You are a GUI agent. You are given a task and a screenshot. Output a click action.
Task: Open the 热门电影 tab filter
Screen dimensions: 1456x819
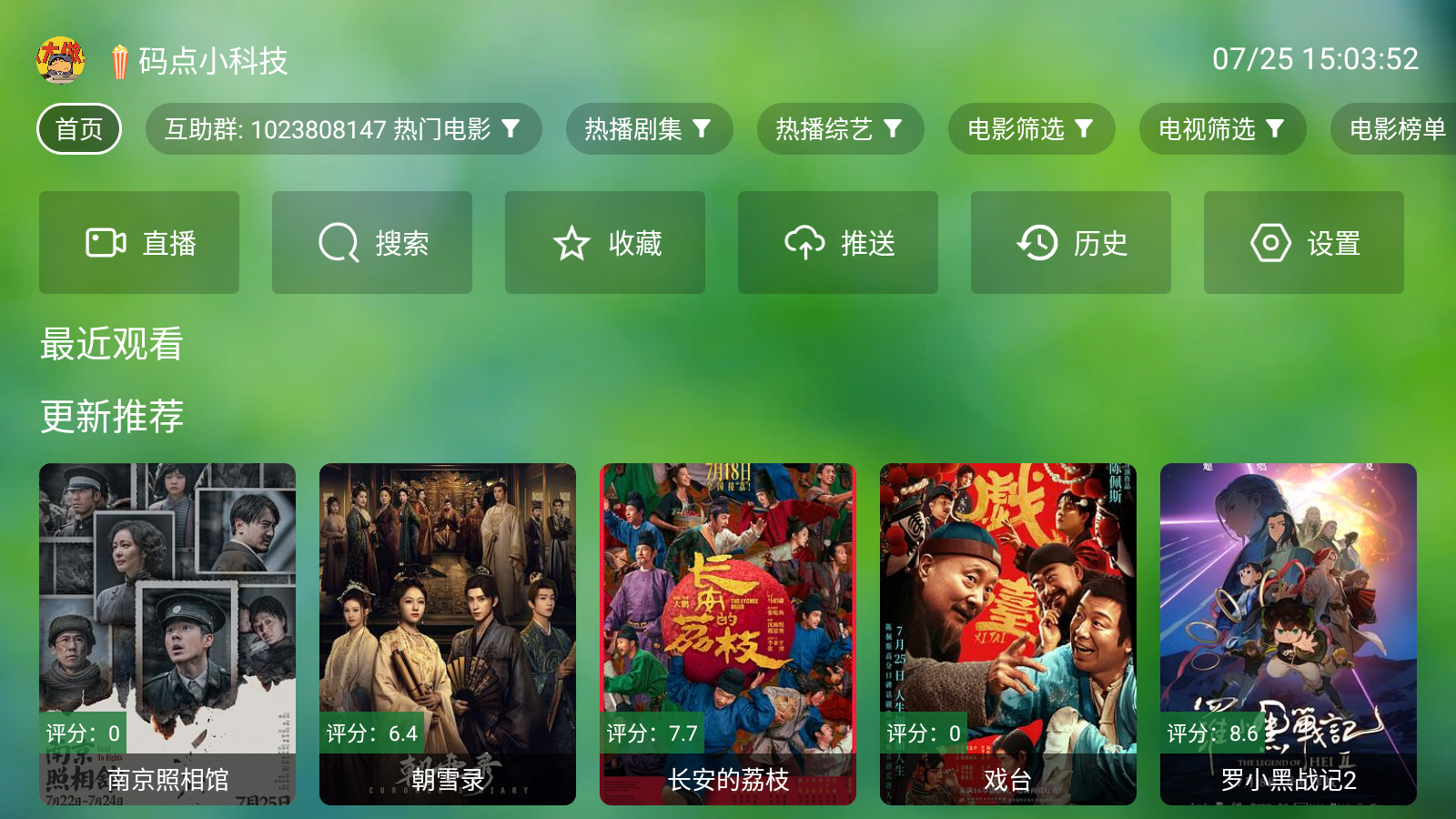[x=343, y=129]
